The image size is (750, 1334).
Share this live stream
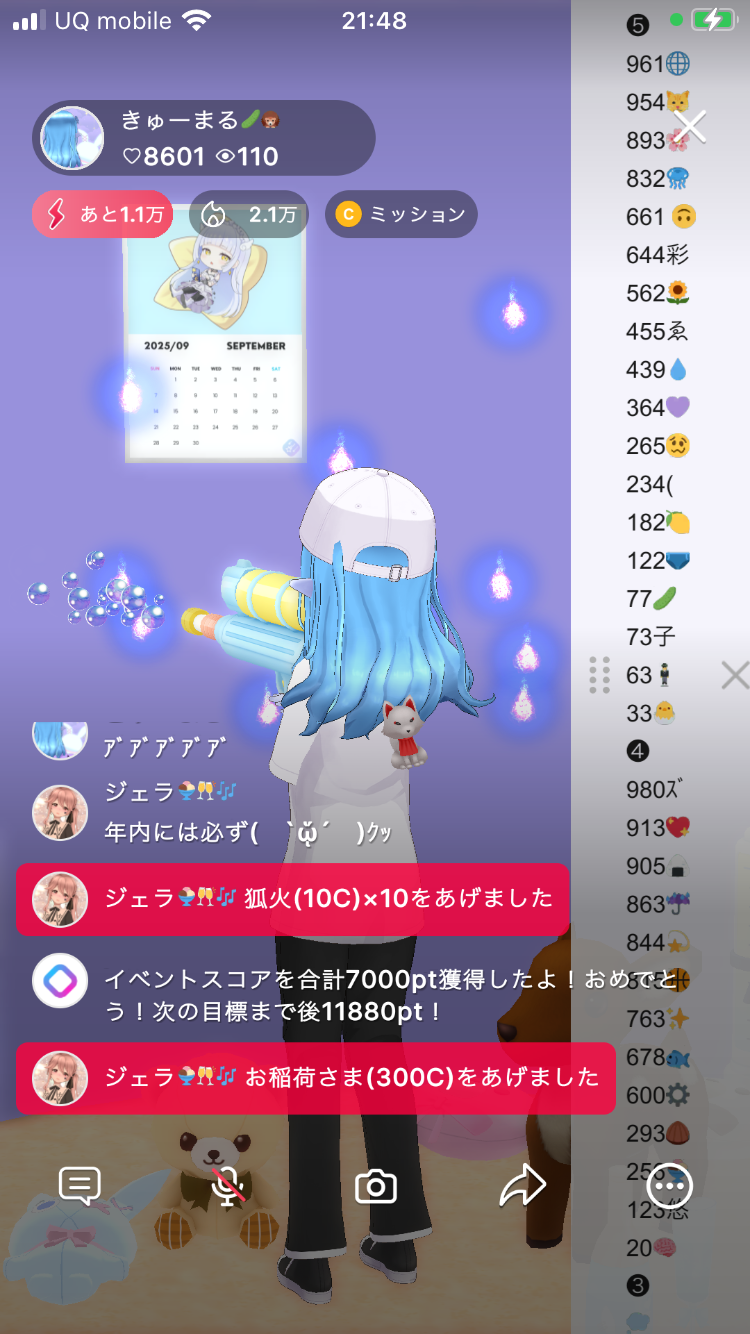click(523, 1187)
